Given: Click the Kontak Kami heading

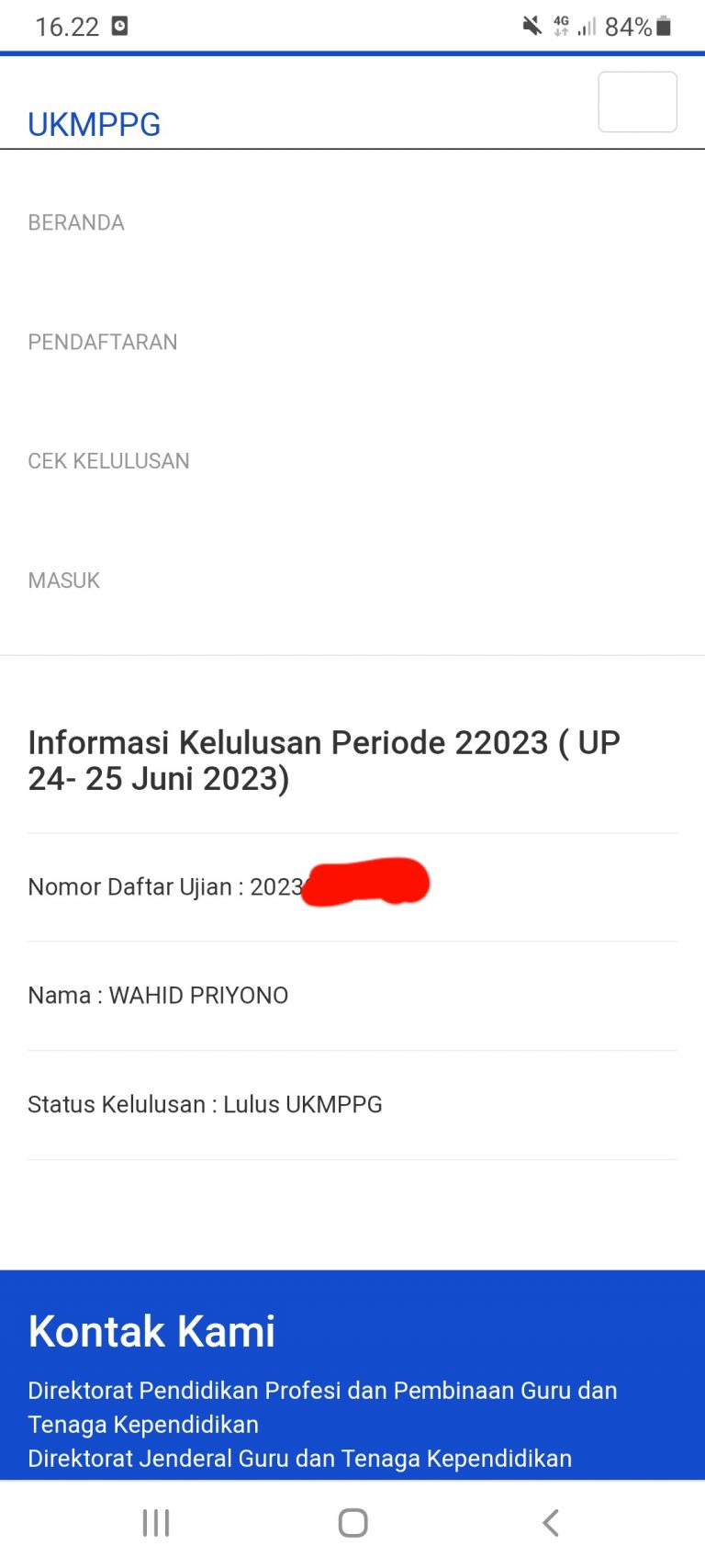Looking at the screenshot, I should click(151, 1330).
